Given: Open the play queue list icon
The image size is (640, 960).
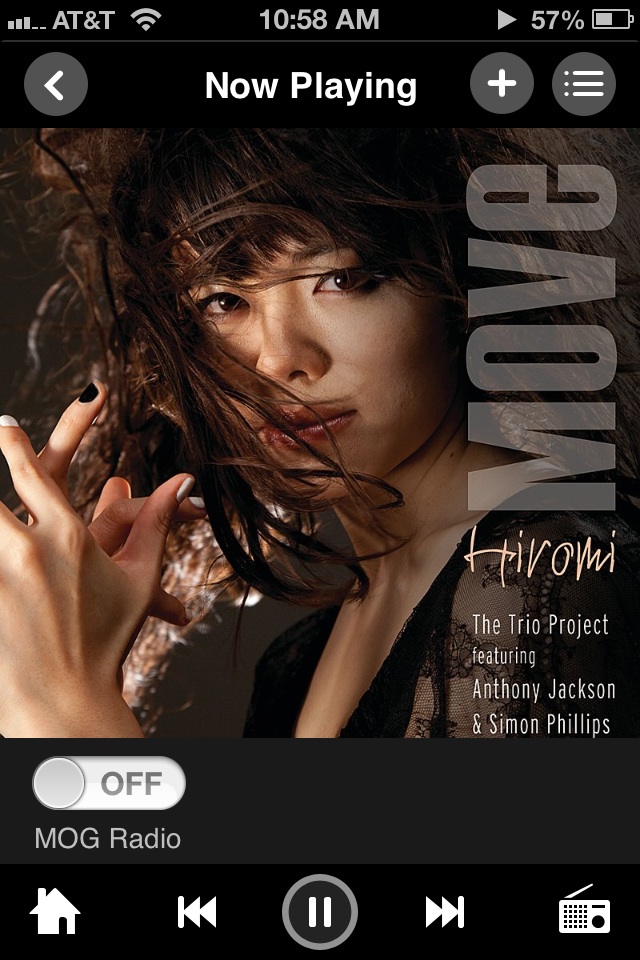Looking at the screenshot, I should click(x=584, y=84).
